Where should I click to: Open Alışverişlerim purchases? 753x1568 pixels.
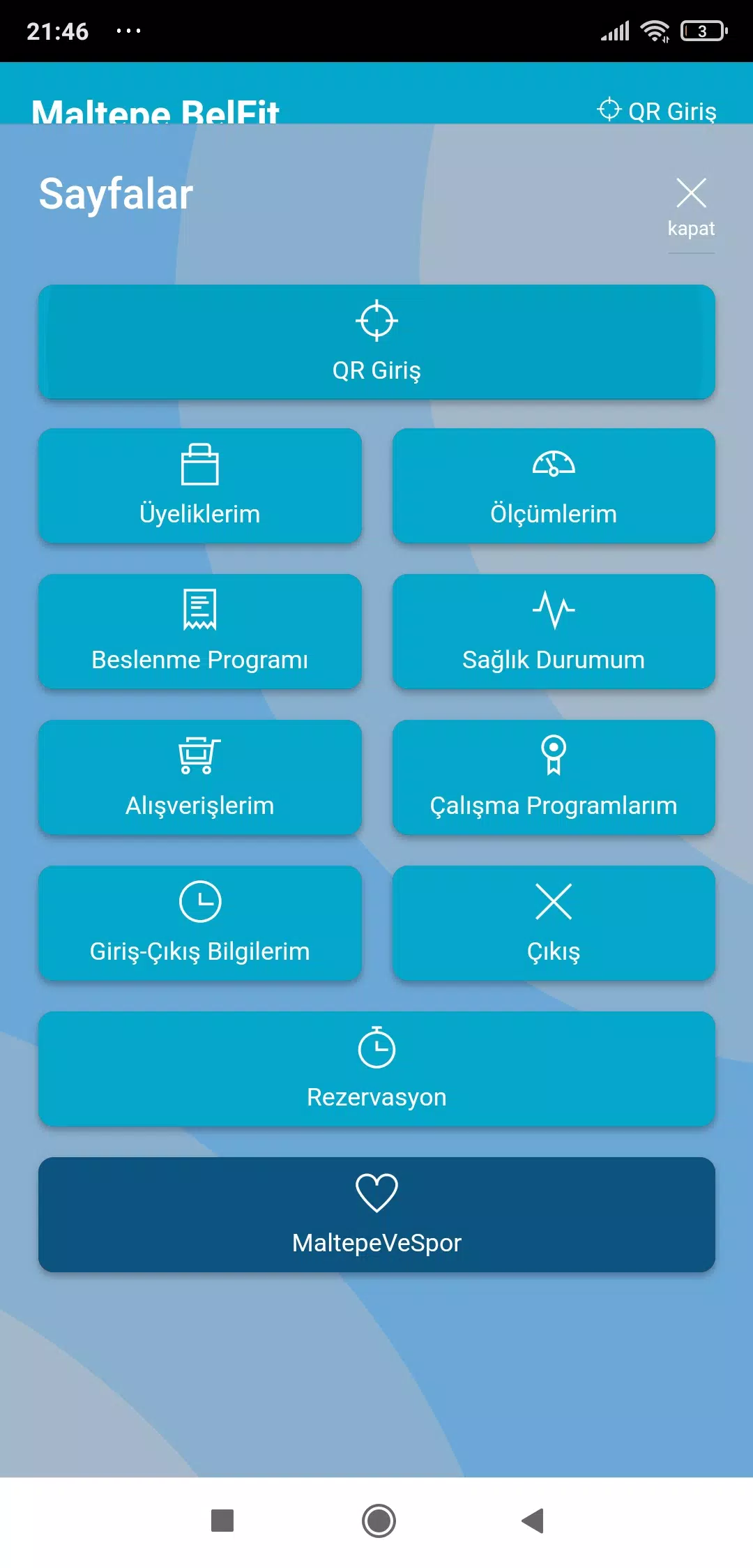(200, 778)
